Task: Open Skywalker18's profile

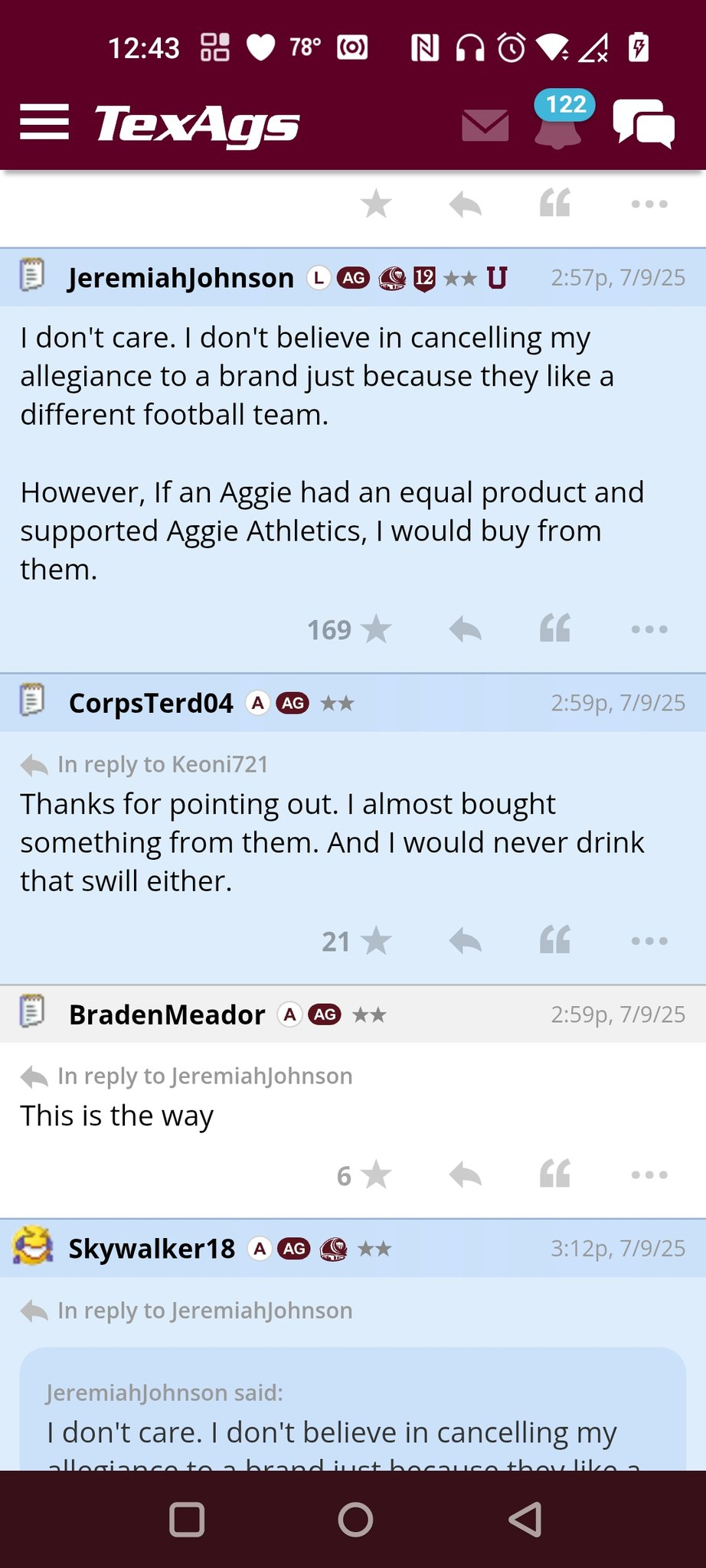Action: 152,1249
